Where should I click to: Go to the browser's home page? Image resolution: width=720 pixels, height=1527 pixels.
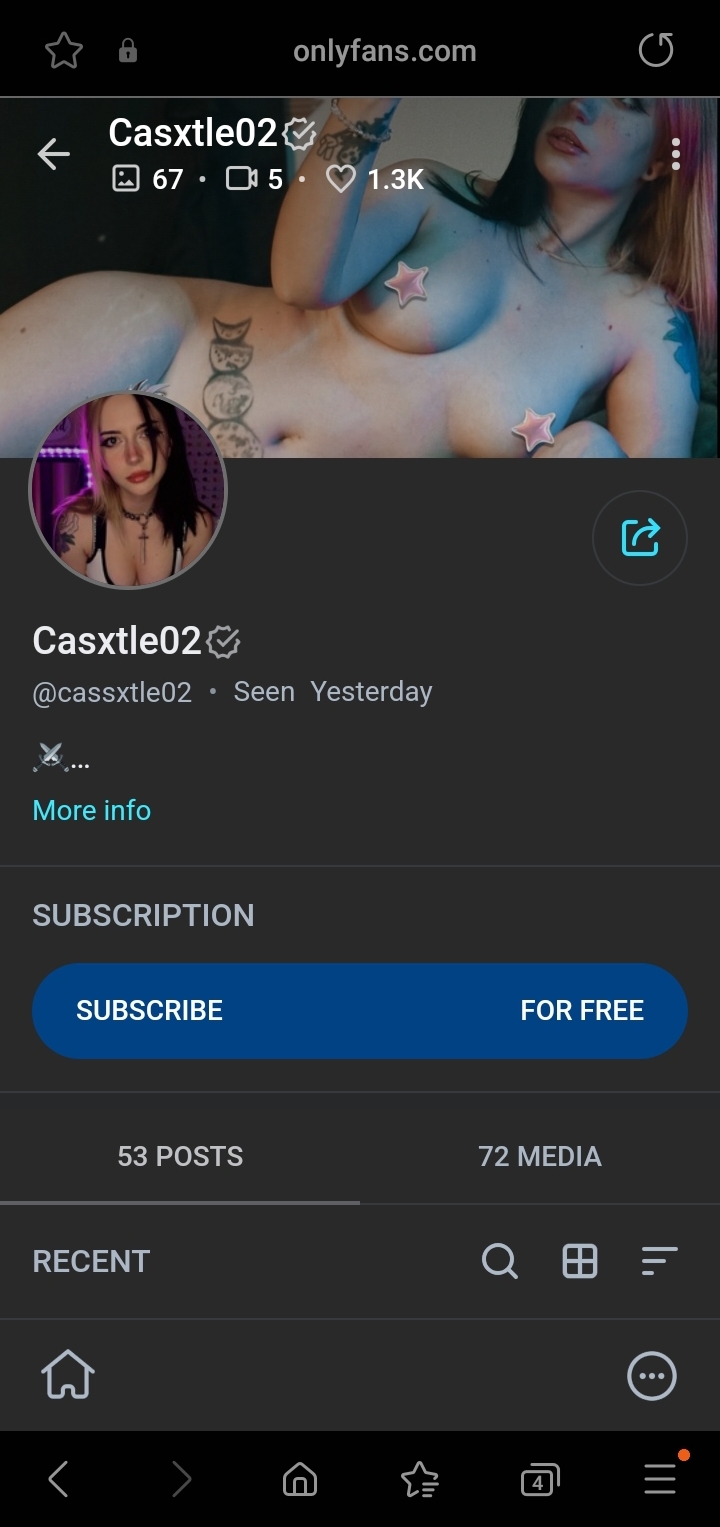300,1479
